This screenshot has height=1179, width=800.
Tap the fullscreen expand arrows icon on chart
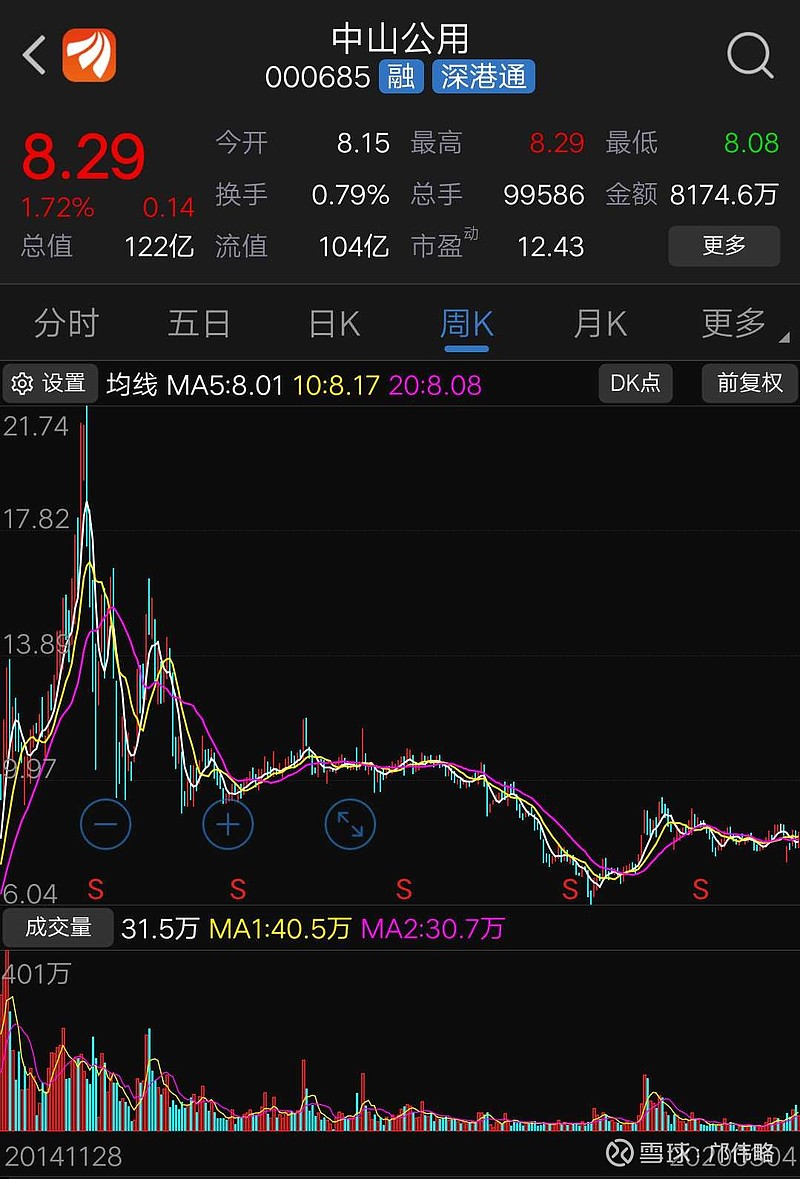pos(350,824)
